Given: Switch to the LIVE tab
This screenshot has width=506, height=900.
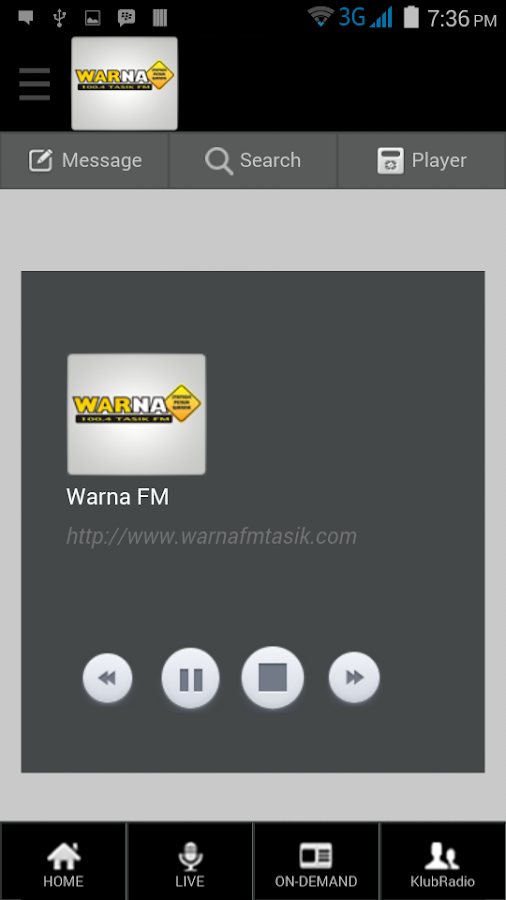Looking at the screenshot, I should (190, 863).
